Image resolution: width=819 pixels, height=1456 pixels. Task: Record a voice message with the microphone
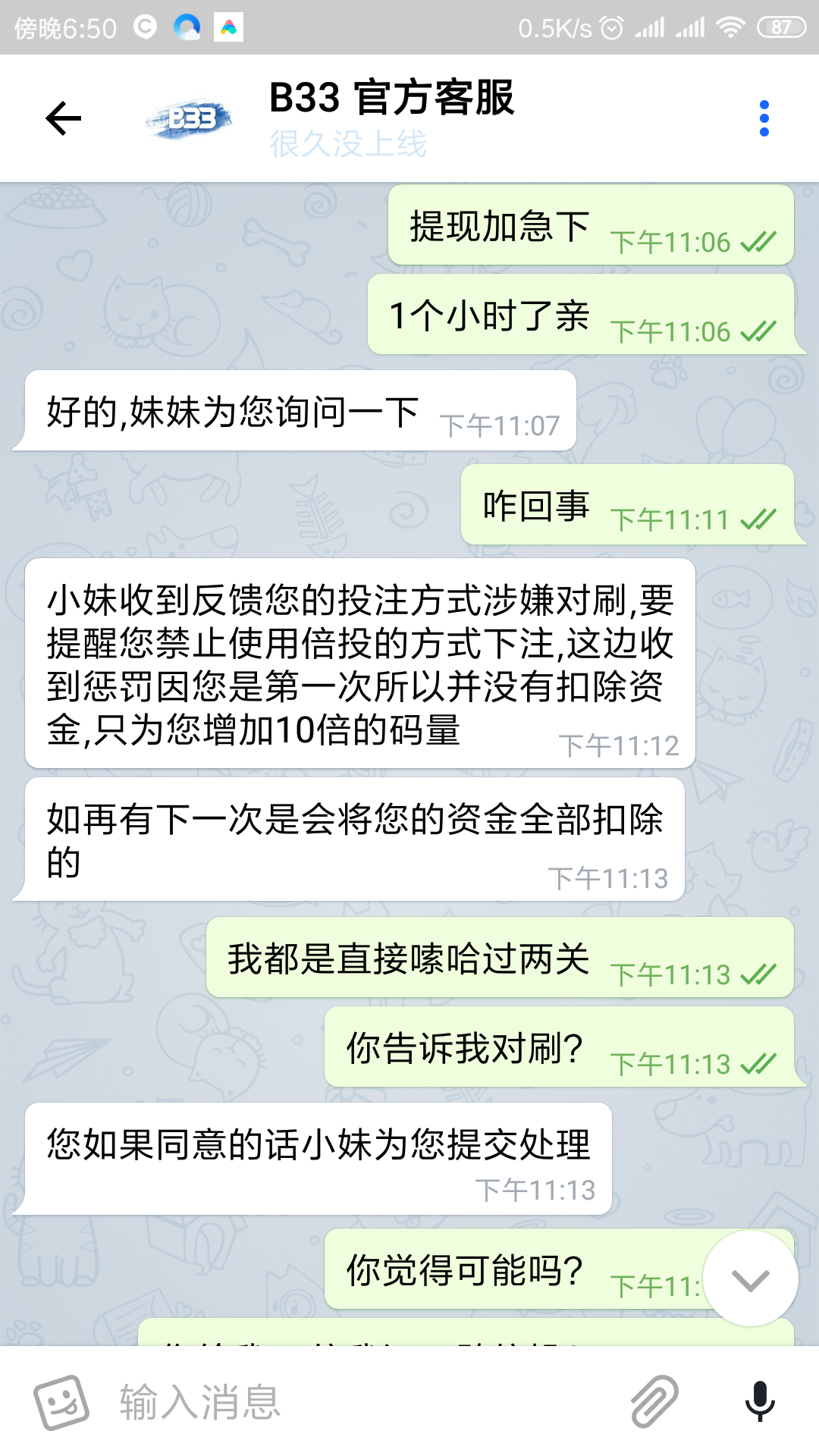[759, 1401]
